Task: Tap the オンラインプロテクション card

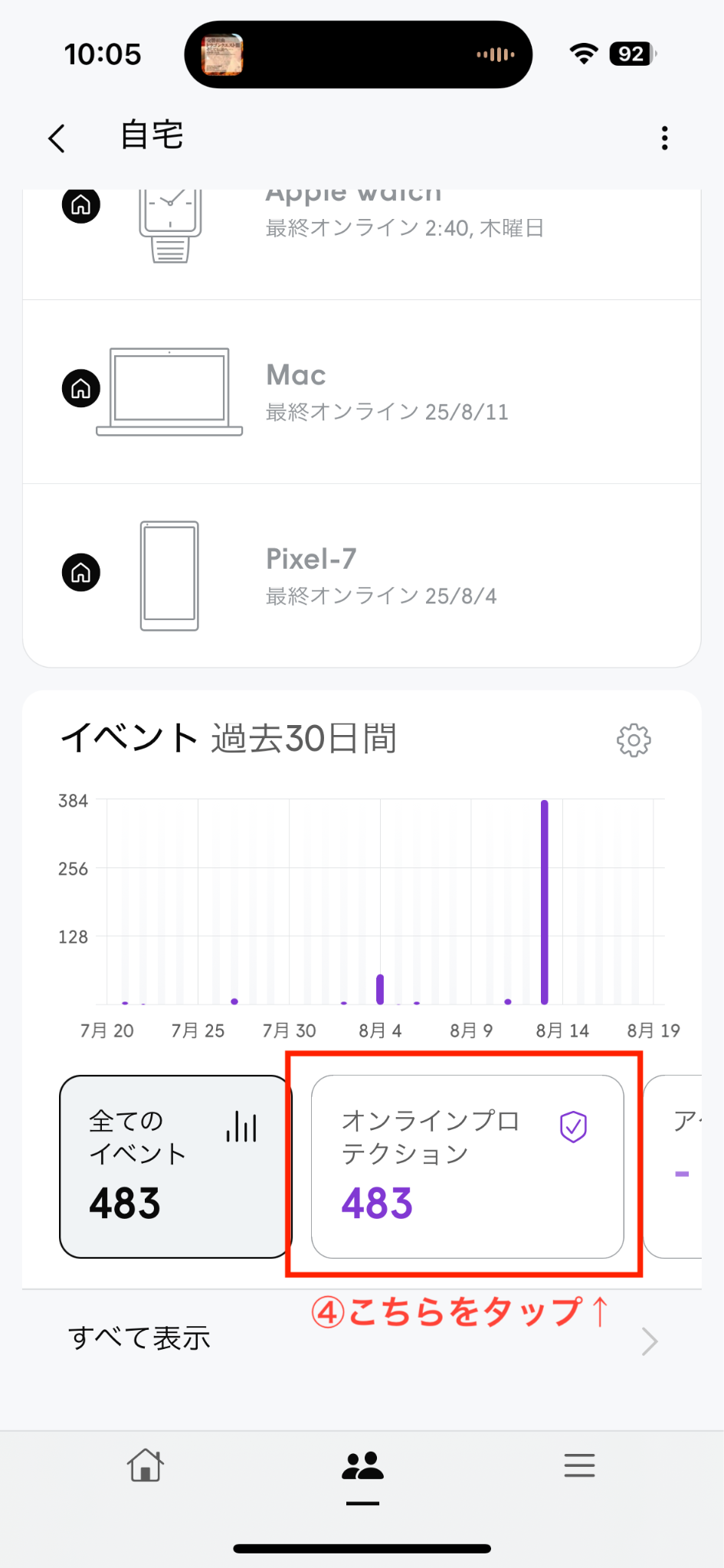Action: 467,1166
